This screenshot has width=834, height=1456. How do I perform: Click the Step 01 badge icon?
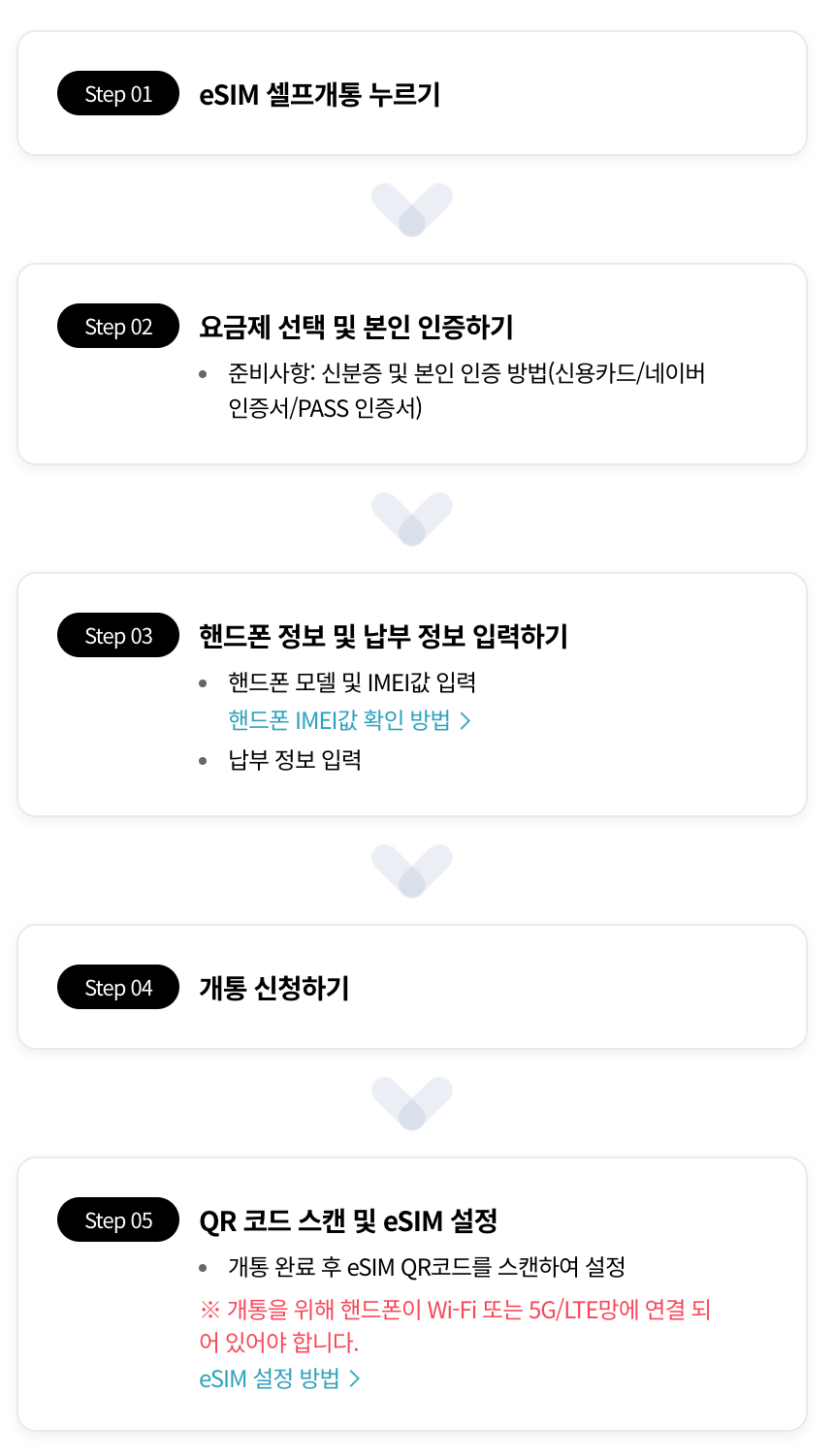click(x=117, y=92)
